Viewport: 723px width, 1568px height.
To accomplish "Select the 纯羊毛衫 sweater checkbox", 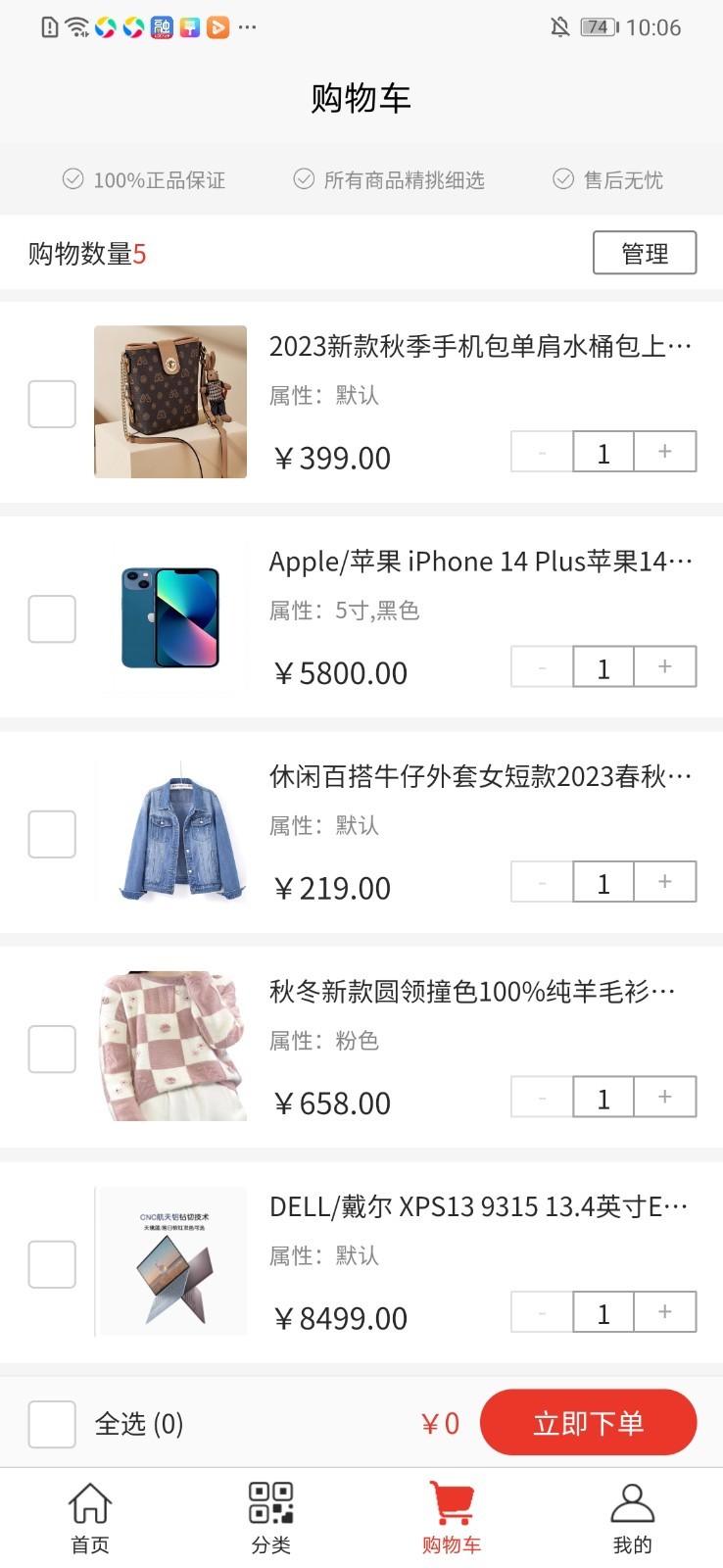I will (x=52, y=1049).
